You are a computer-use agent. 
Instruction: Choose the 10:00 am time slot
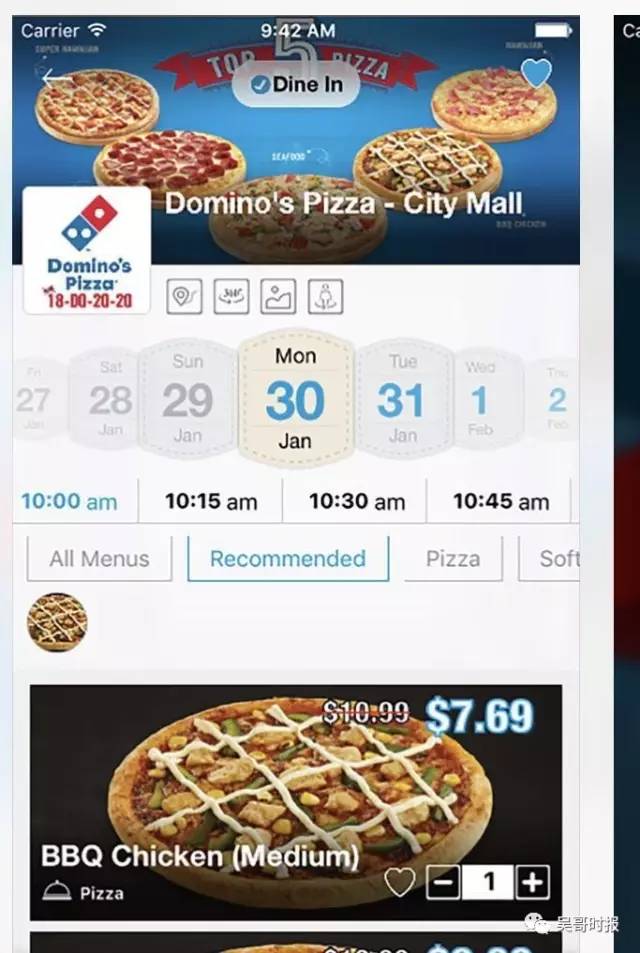pyautogui.click(x=69, y=502)
